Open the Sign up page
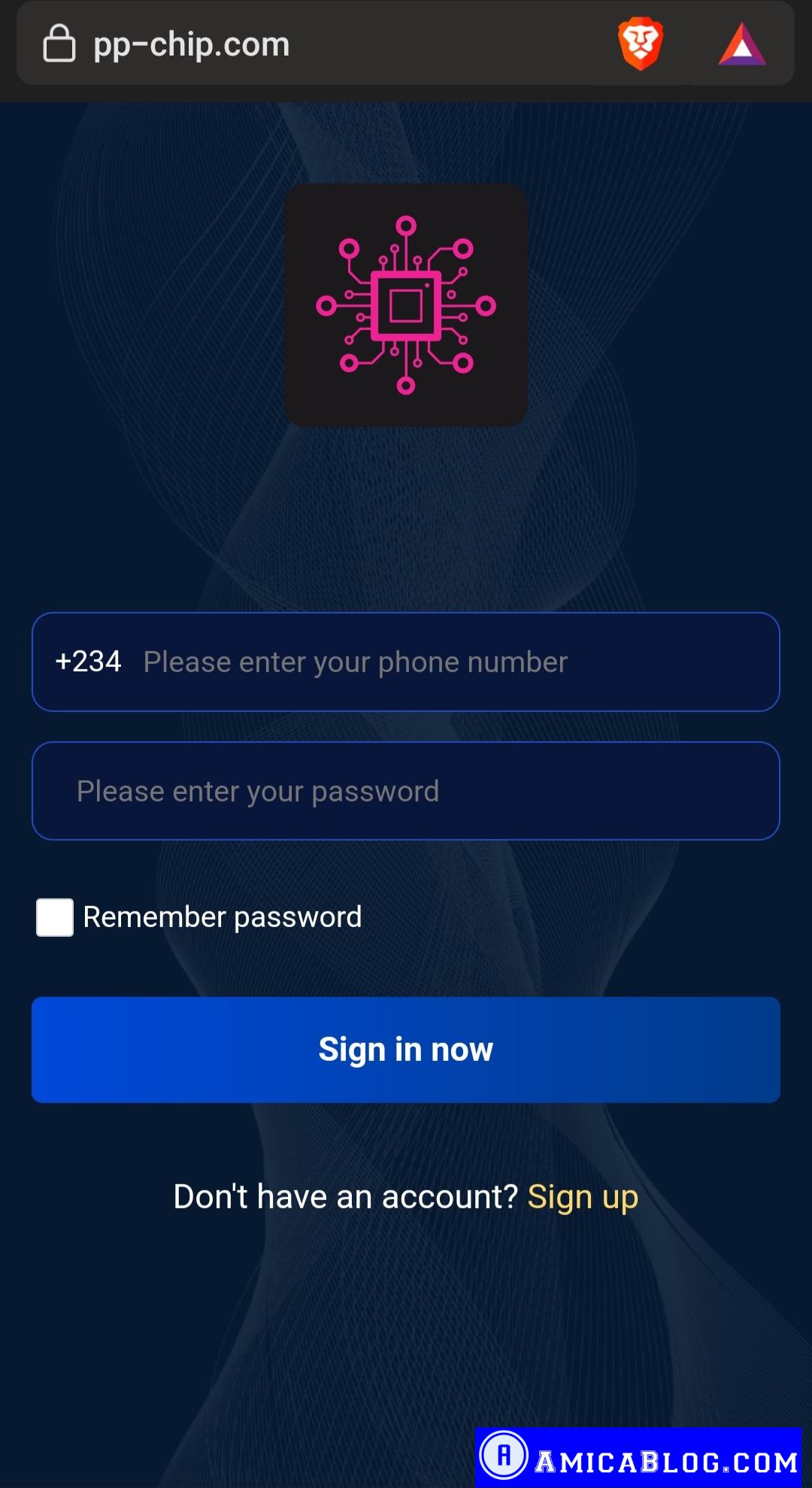 click(x=583, y=1196)
